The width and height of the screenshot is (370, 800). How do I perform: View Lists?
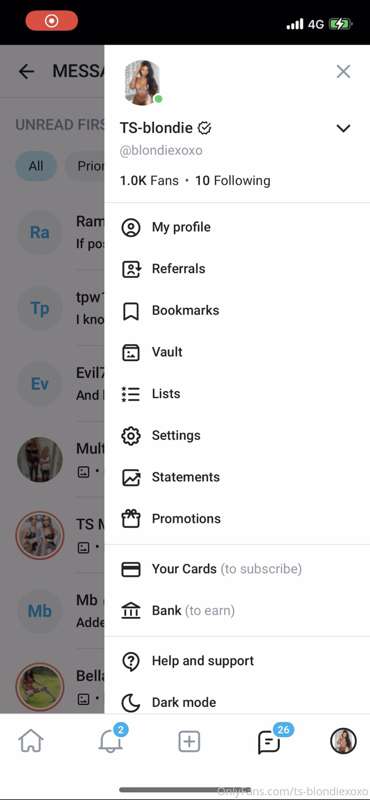pyautogui.click(x=237, y=394)
